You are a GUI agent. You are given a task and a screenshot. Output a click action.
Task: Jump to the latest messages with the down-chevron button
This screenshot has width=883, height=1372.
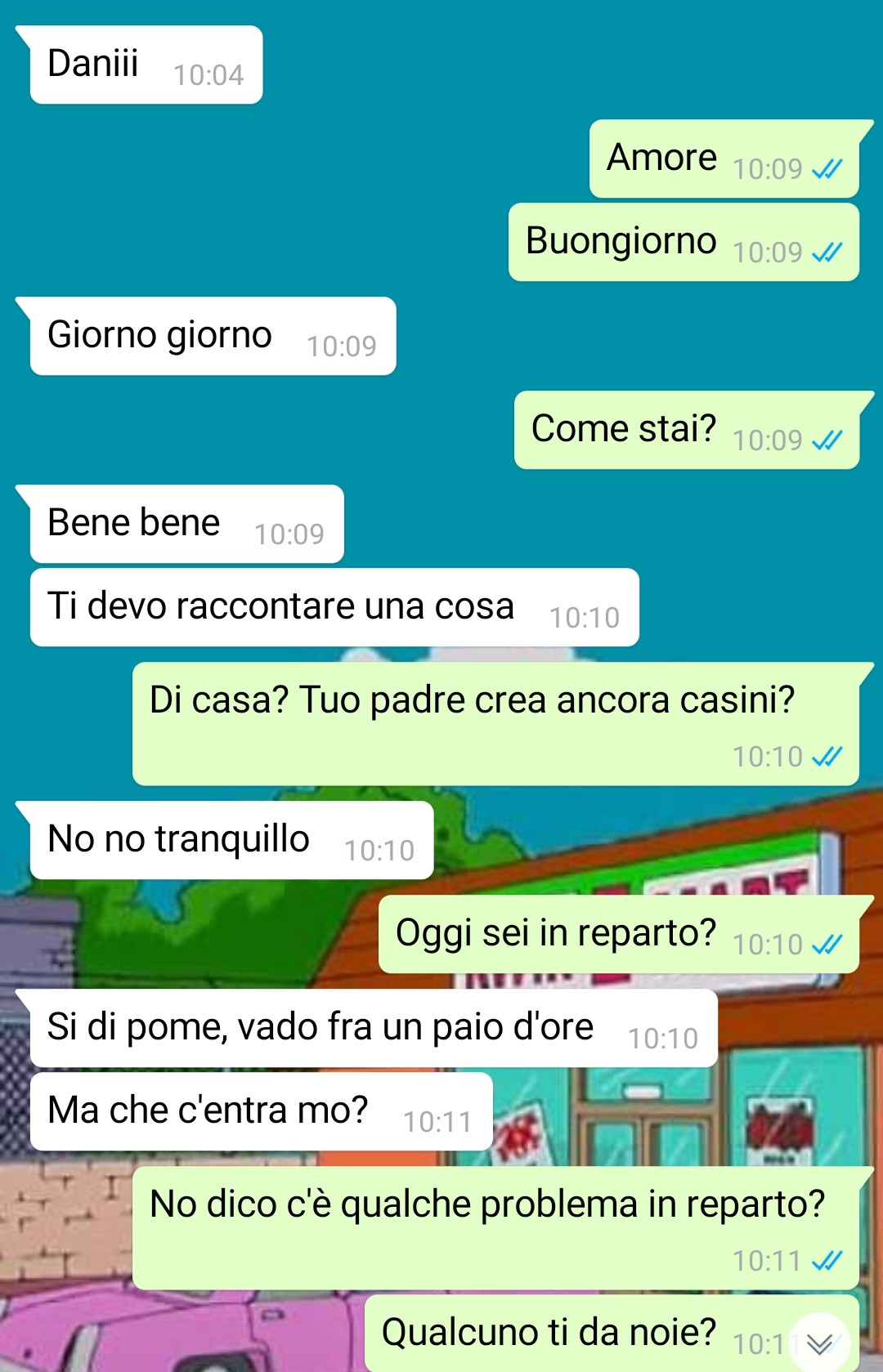[819, 1342]
